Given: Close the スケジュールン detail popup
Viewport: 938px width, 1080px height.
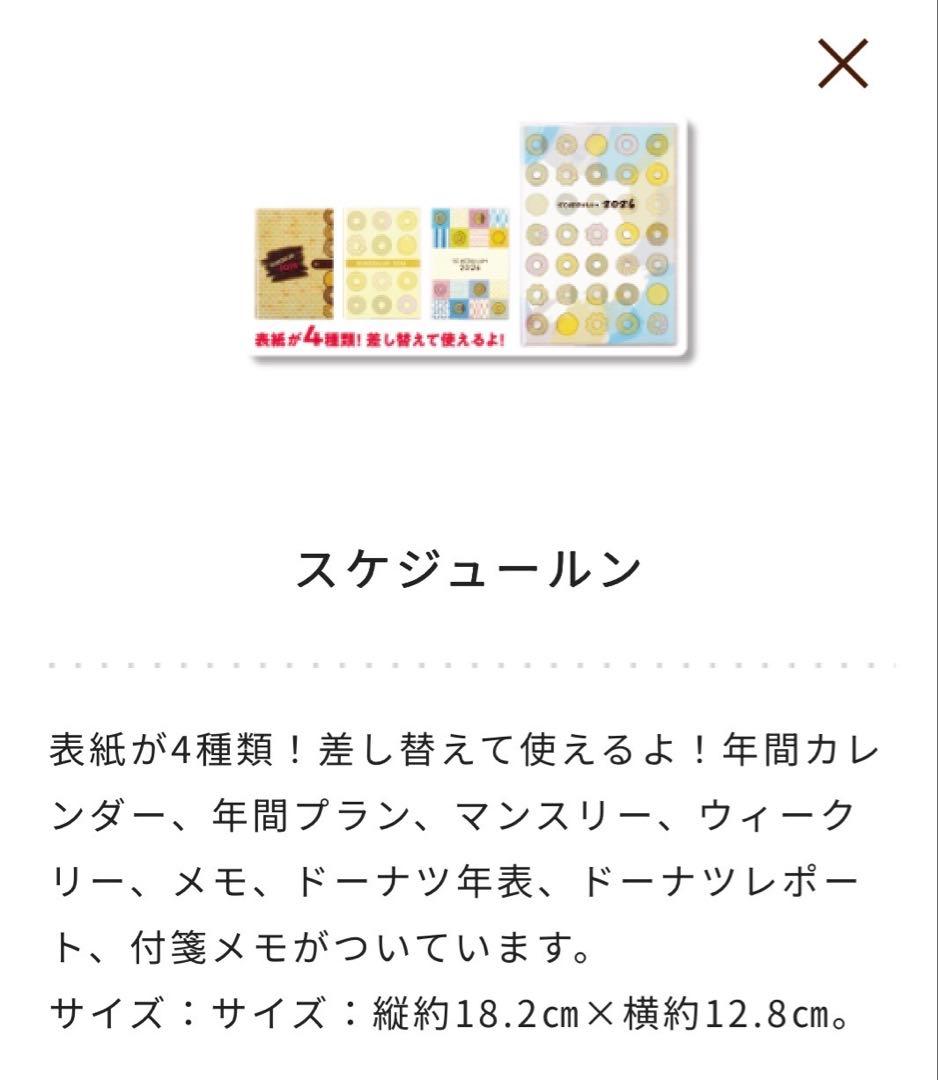Looking at the screenshot, I should click(842, 67).
